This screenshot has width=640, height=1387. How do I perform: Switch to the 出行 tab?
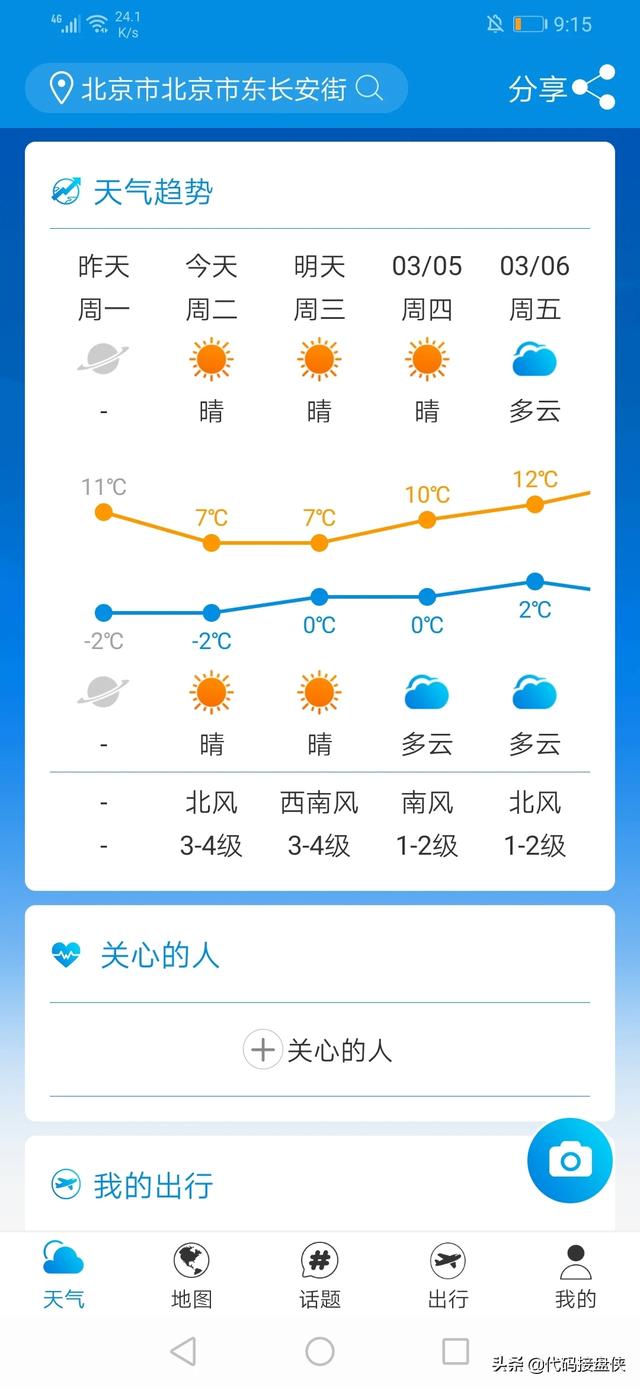pos(447,1275)
